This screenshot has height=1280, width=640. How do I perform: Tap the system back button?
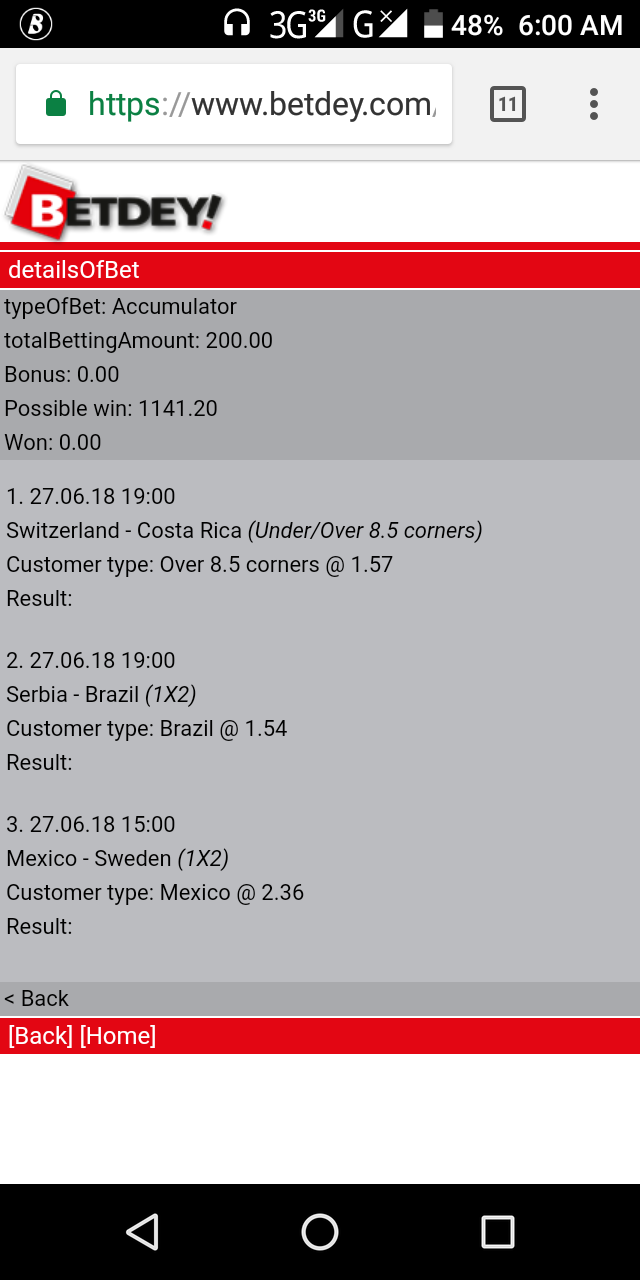coord(142,1232)
